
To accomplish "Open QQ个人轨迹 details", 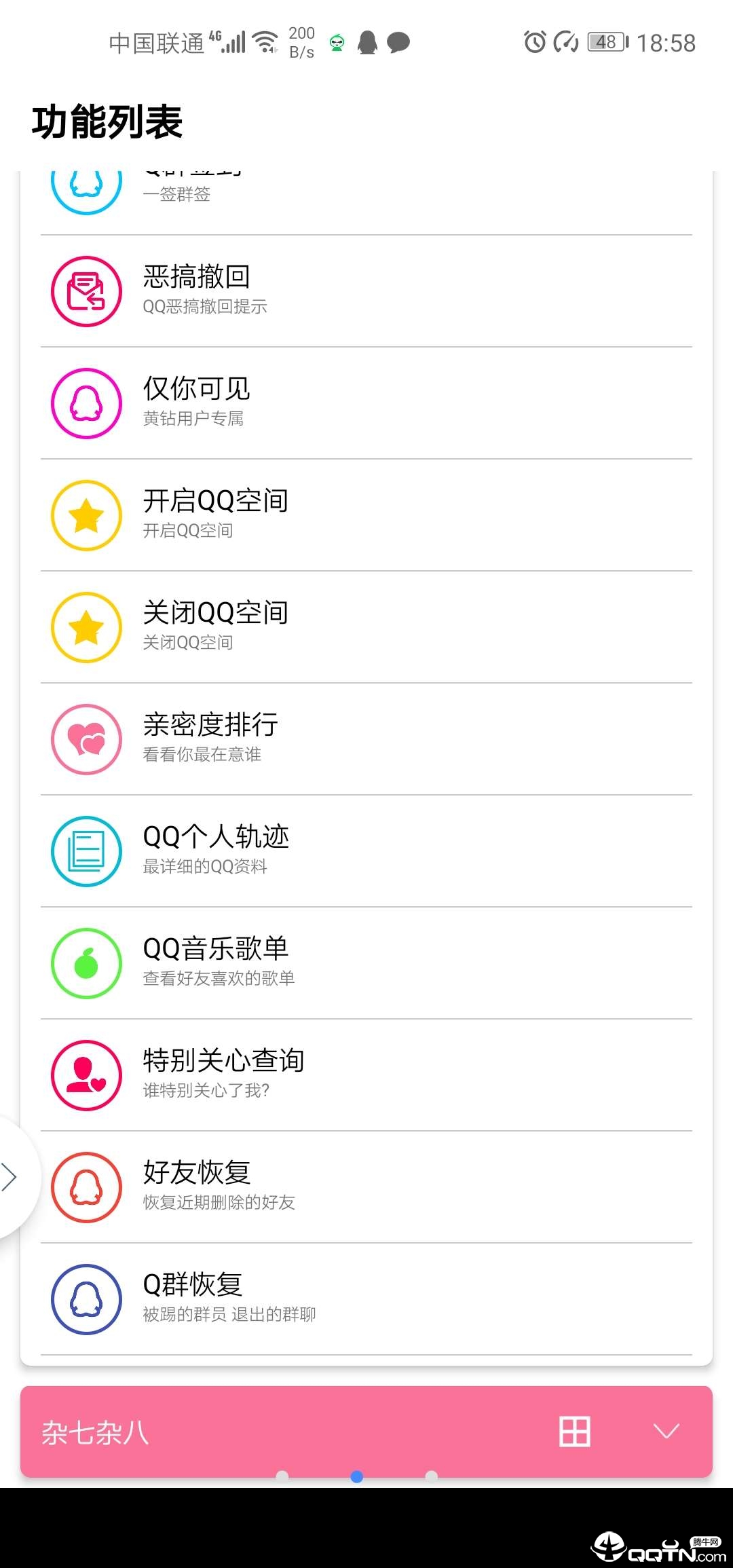I will pyautogui.click(x=366, y=851).
